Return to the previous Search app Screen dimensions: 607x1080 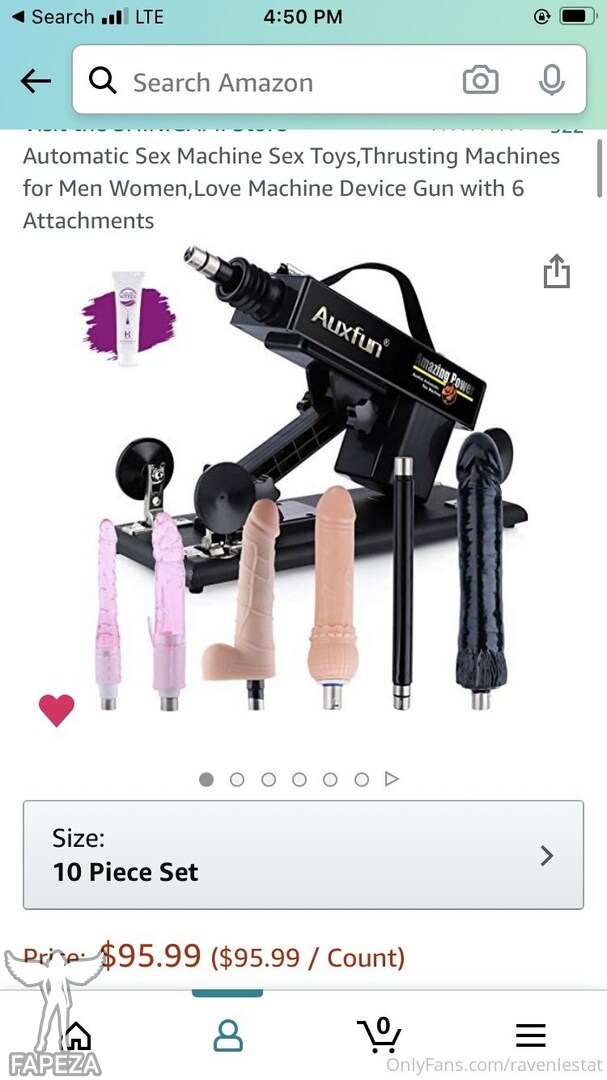click(54, 17)
